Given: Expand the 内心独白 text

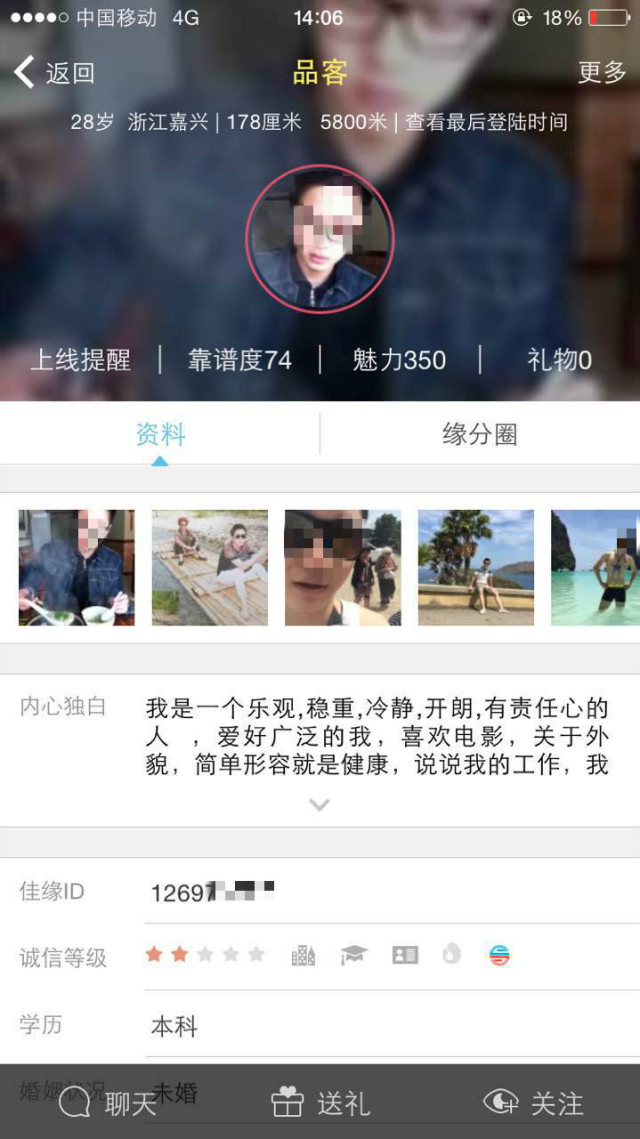Looking at the screenshot, I should coord(320,804).
